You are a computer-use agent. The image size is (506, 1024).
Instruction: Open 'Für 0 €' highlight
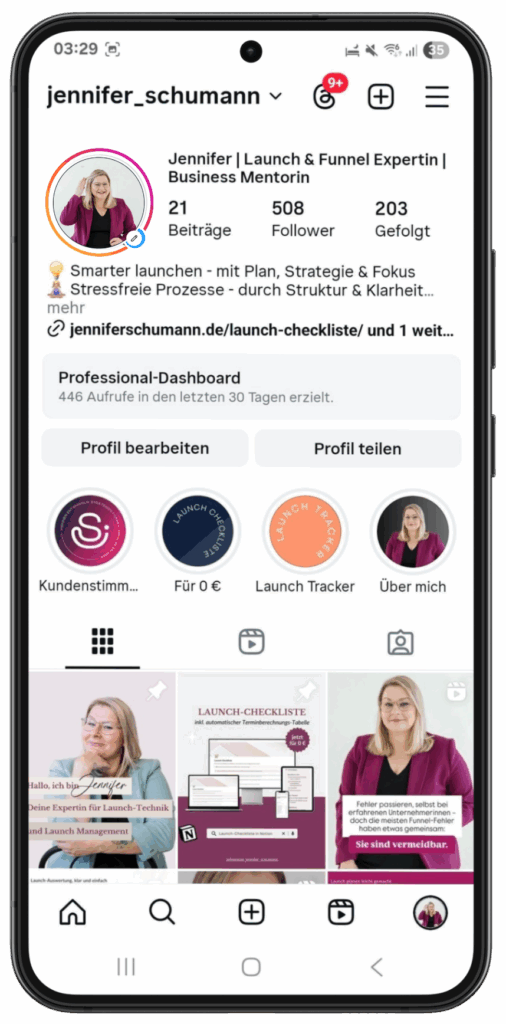[197, 530]
